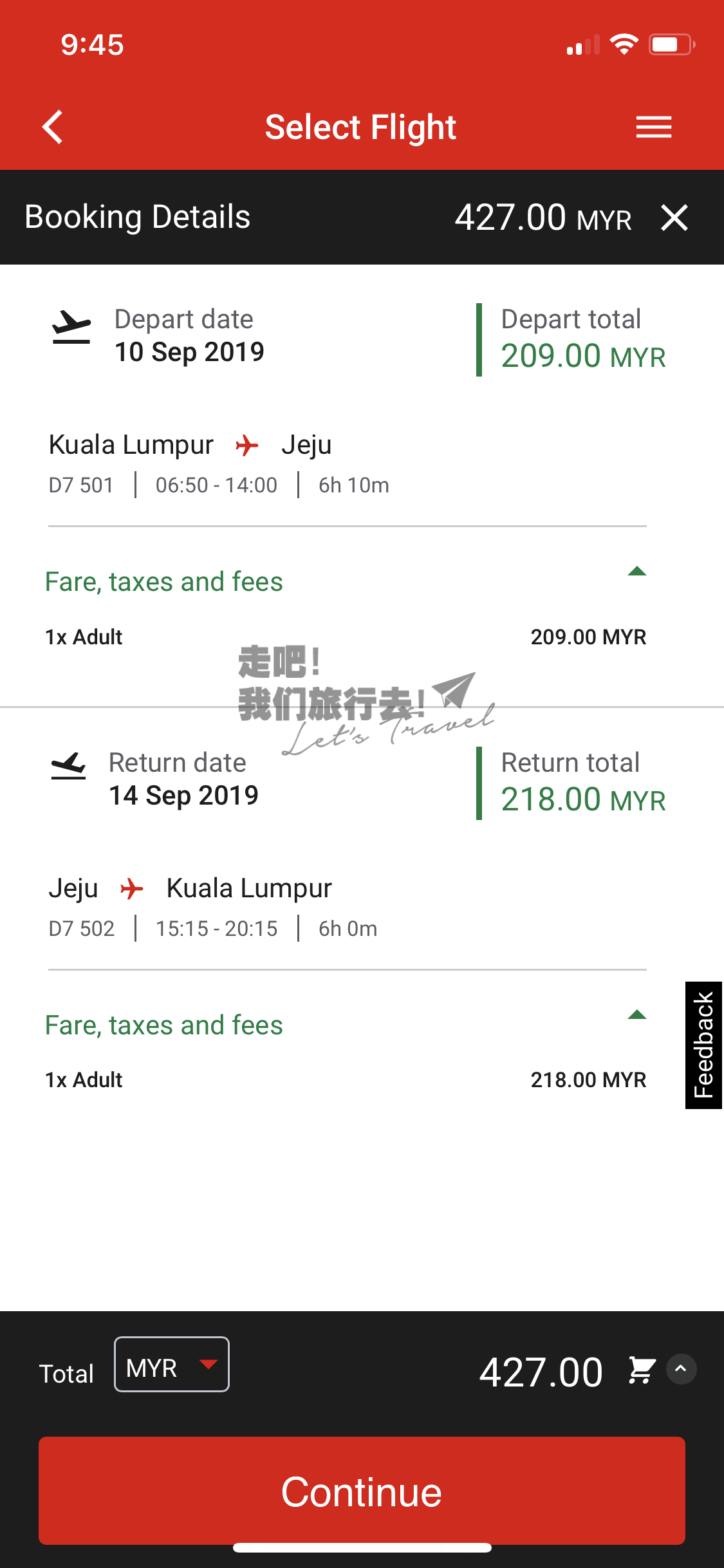Collapse the return flight's fare, taxes and fees

(x=636, y=1015)
